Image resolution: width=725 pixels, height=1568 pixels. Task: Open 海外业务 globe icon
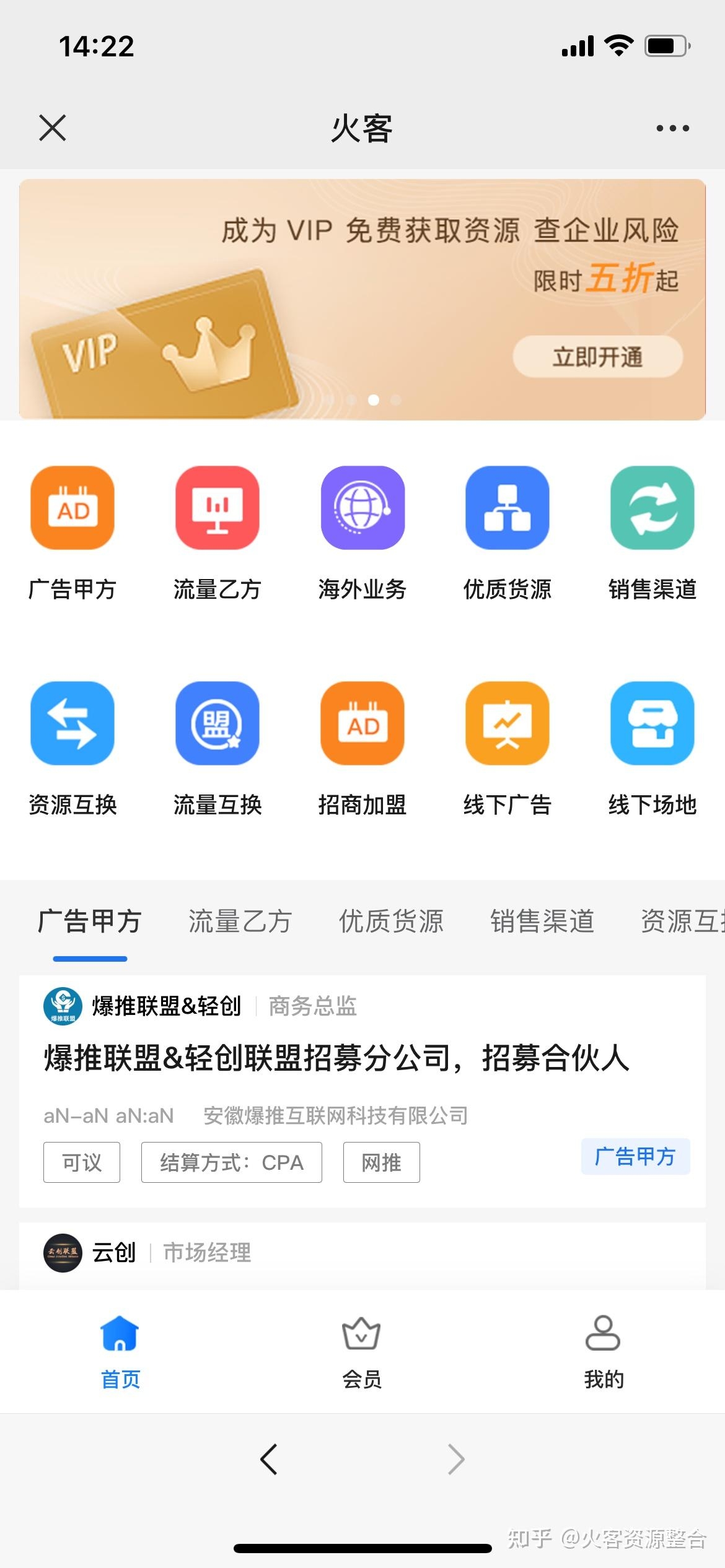pos(362,508)
